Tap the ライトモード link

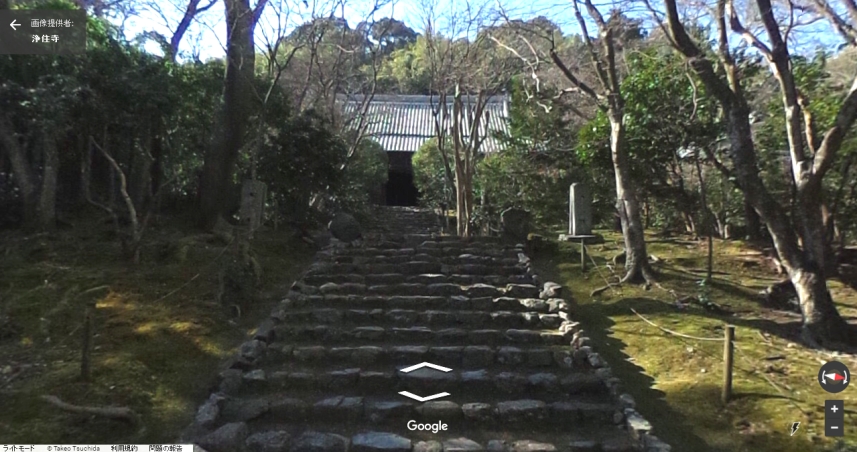pyautogui.click(x=19, y=448)
